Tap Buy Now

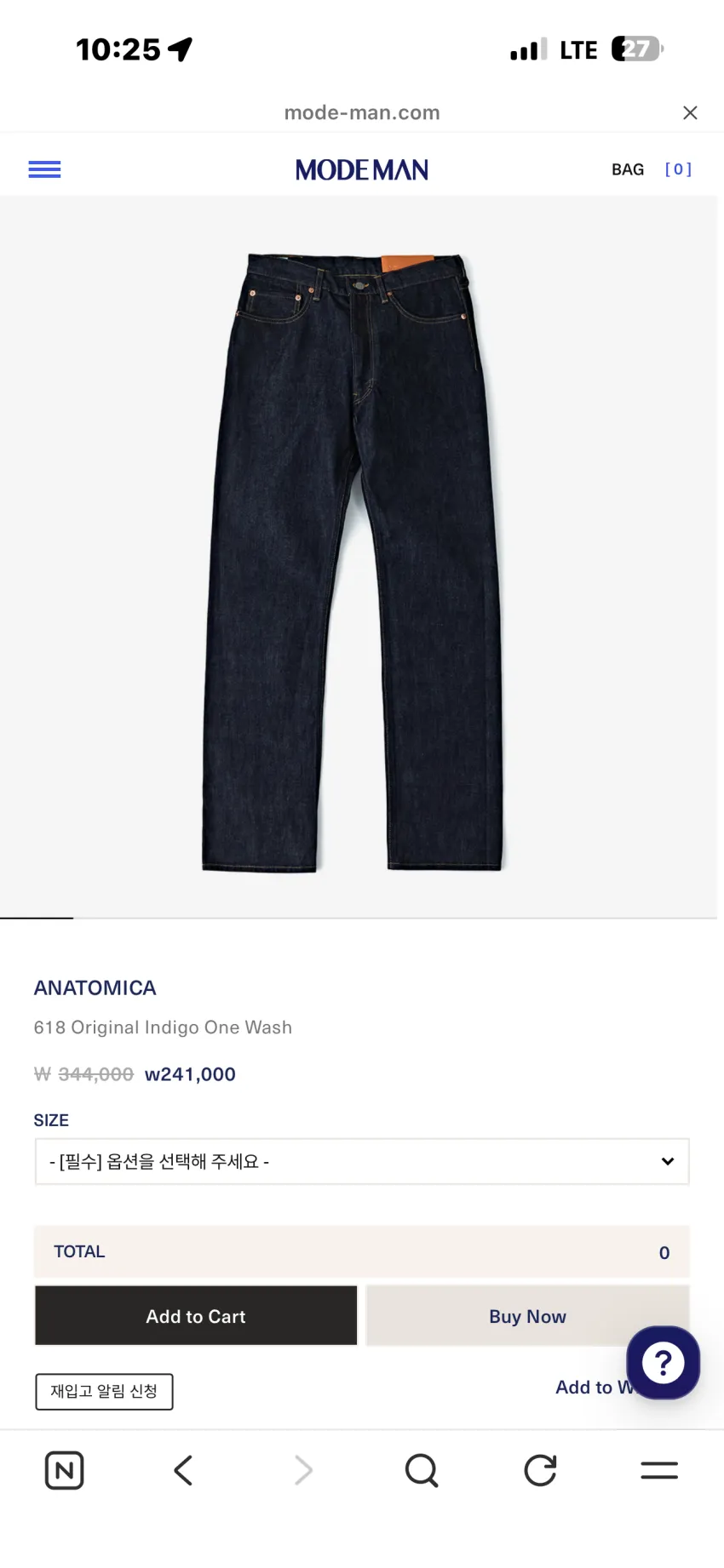pyautogui.click(x=527, y=1316)
